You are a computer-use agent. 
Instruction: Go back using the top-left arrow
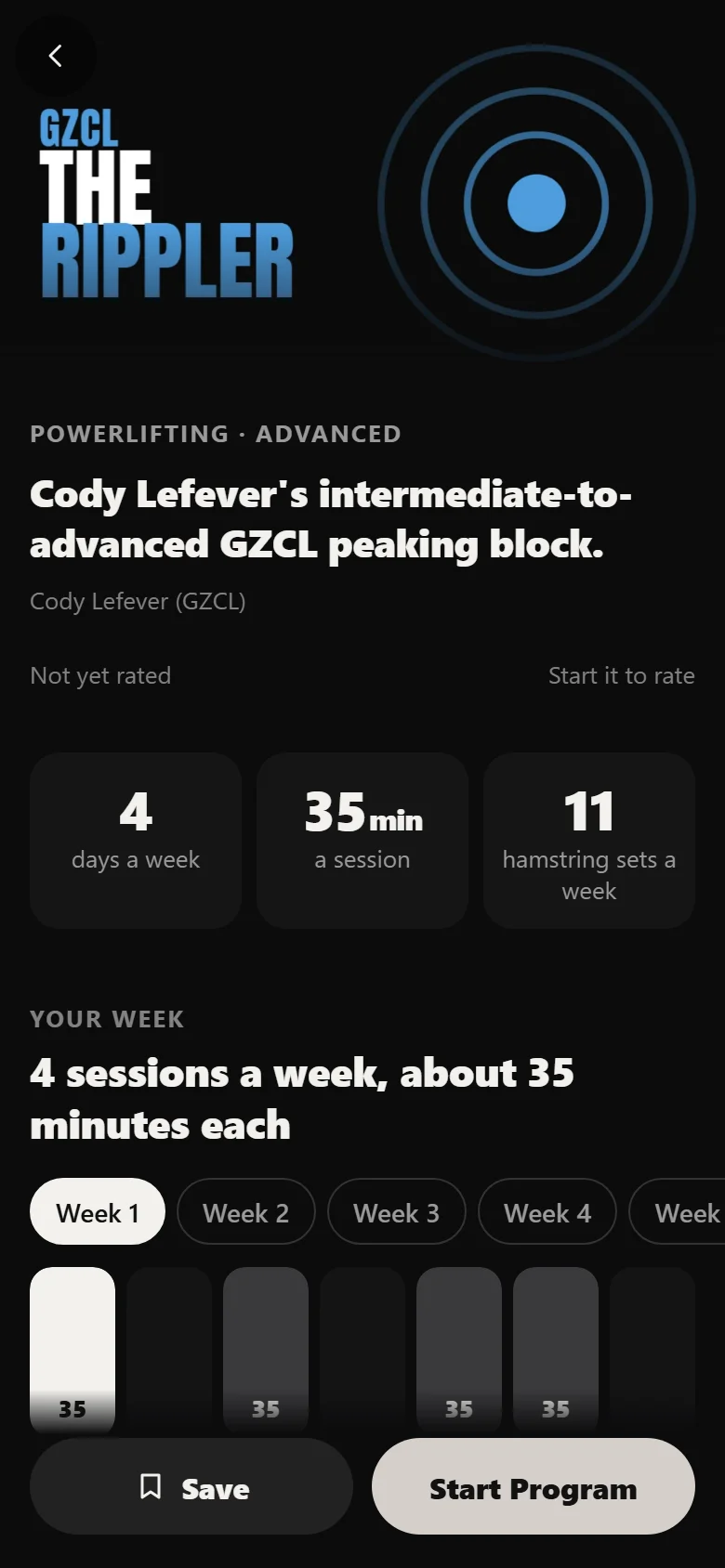pos(56,56)
